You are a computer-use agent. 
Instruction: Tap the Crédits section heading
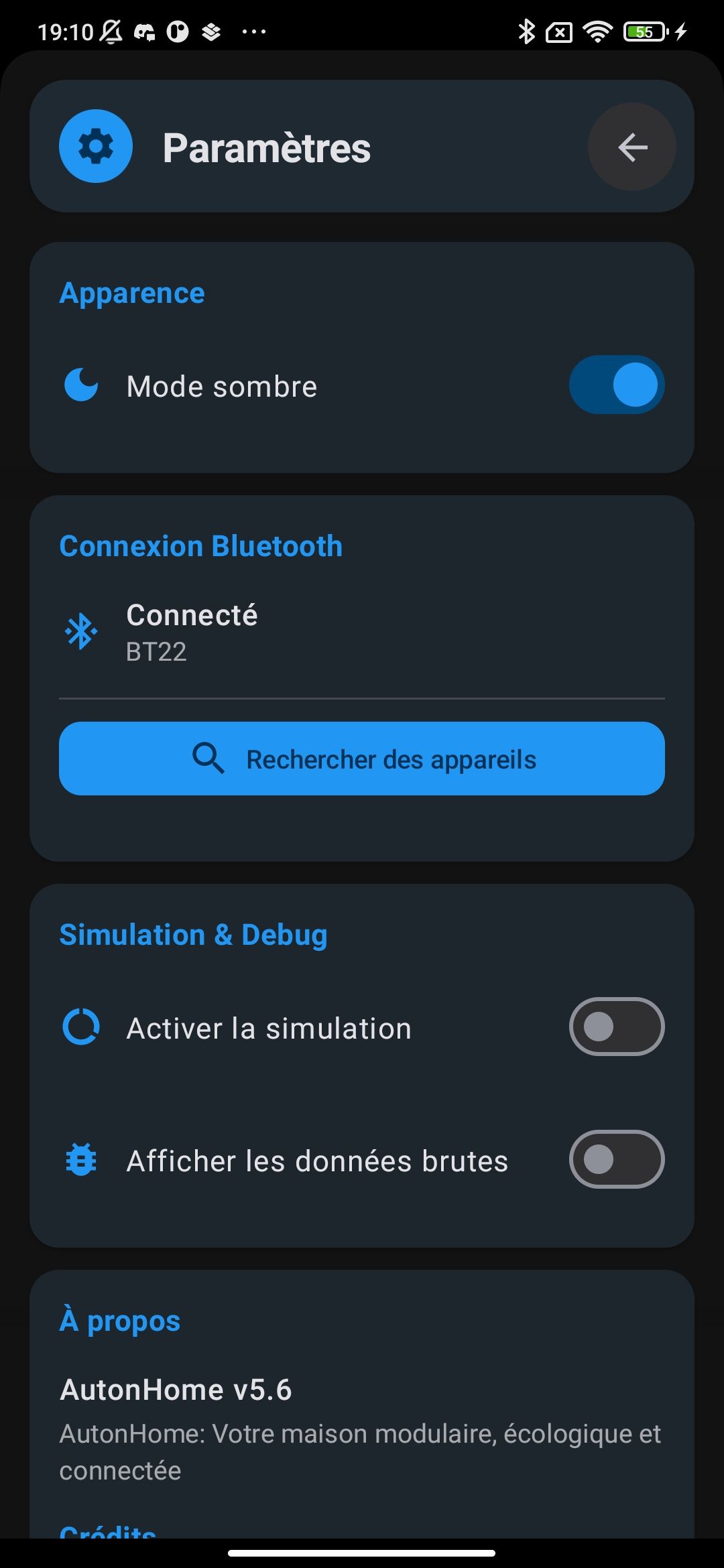tap(107, 1534)
